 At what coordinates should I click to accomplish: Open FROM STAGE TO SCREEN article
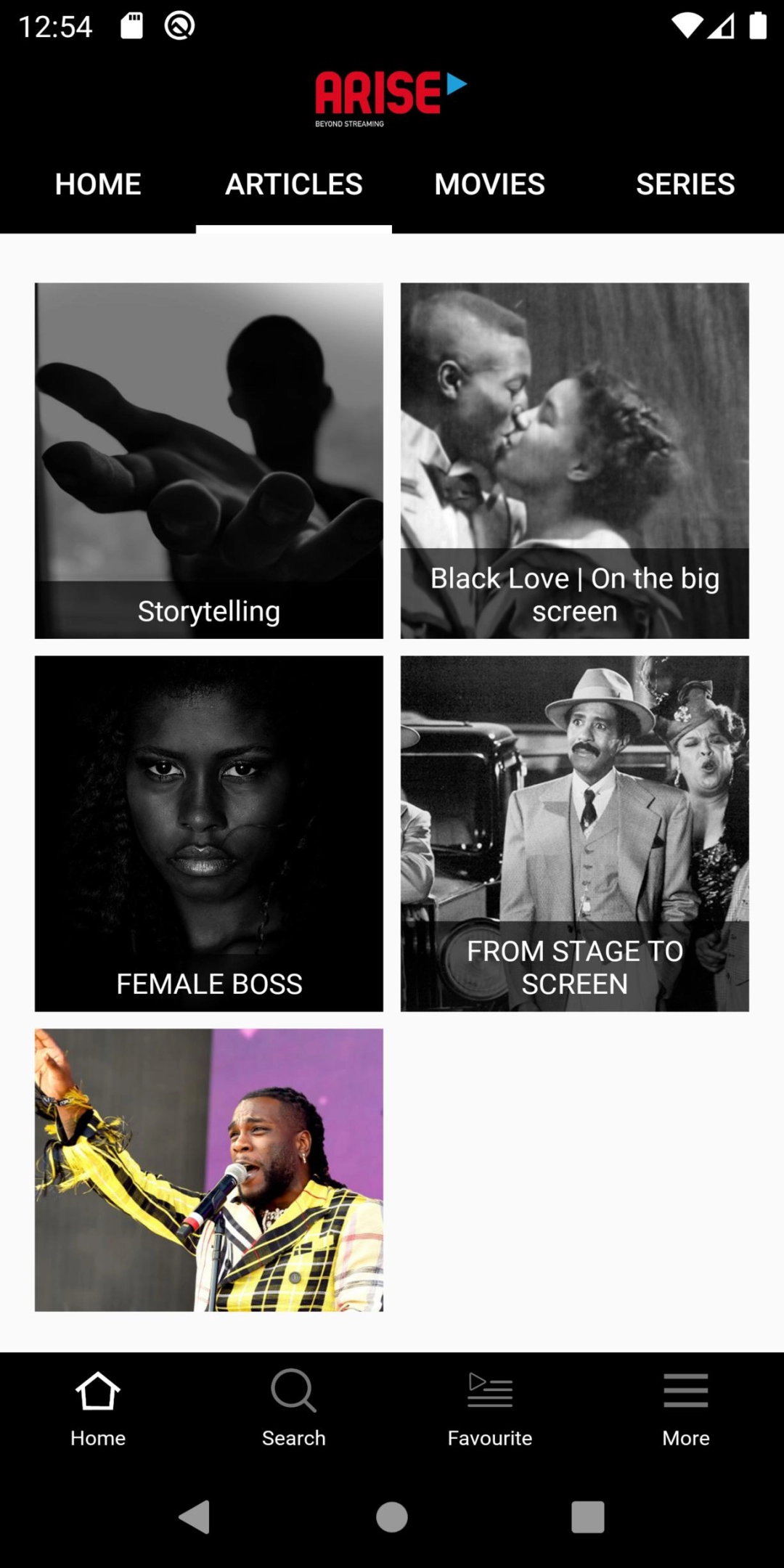click(x=574, y=833)
